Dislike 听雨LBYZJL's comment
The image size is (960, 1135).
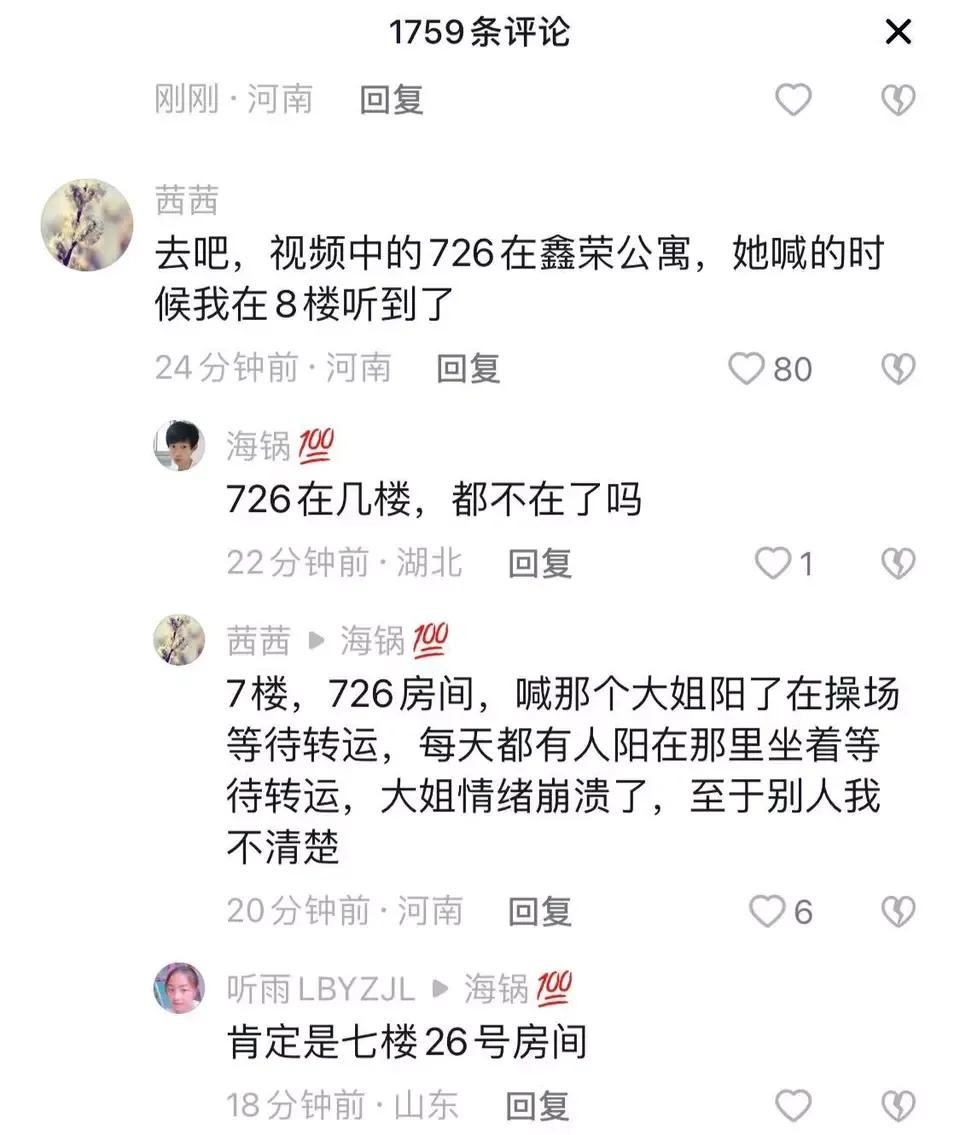[897, 1106]
